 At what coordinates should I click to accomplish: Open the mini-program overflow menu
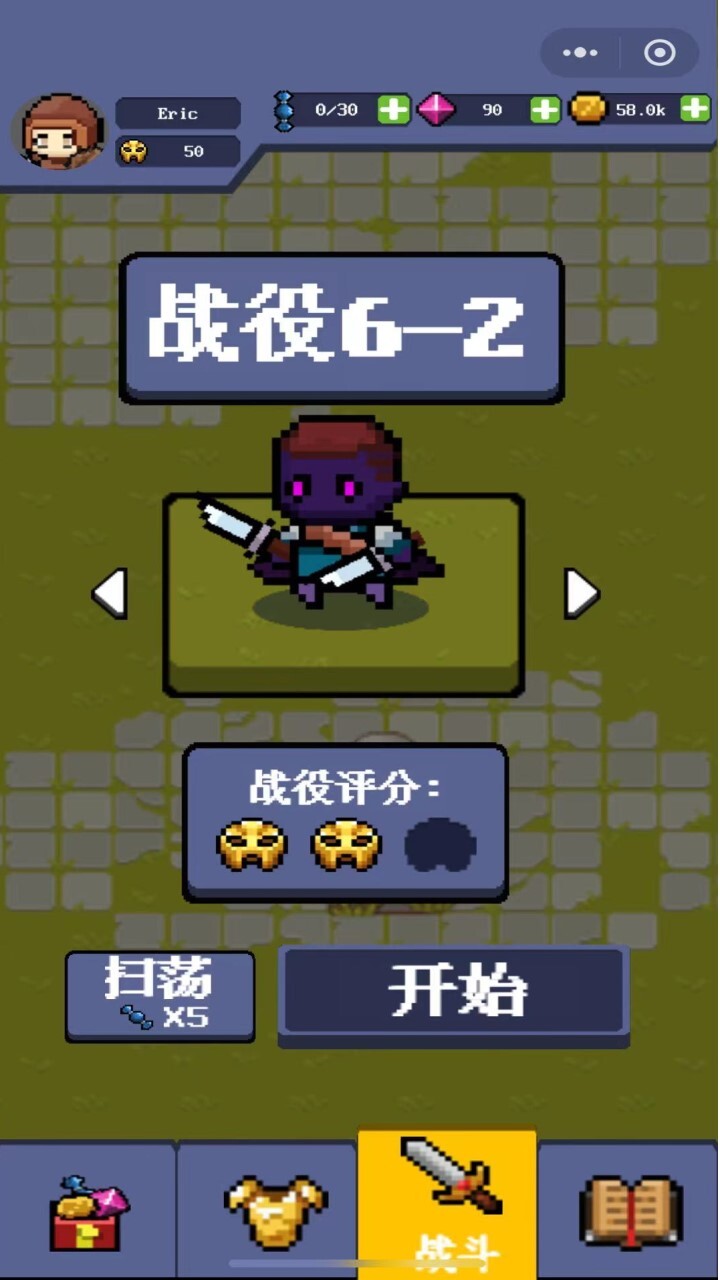[580, 53]
